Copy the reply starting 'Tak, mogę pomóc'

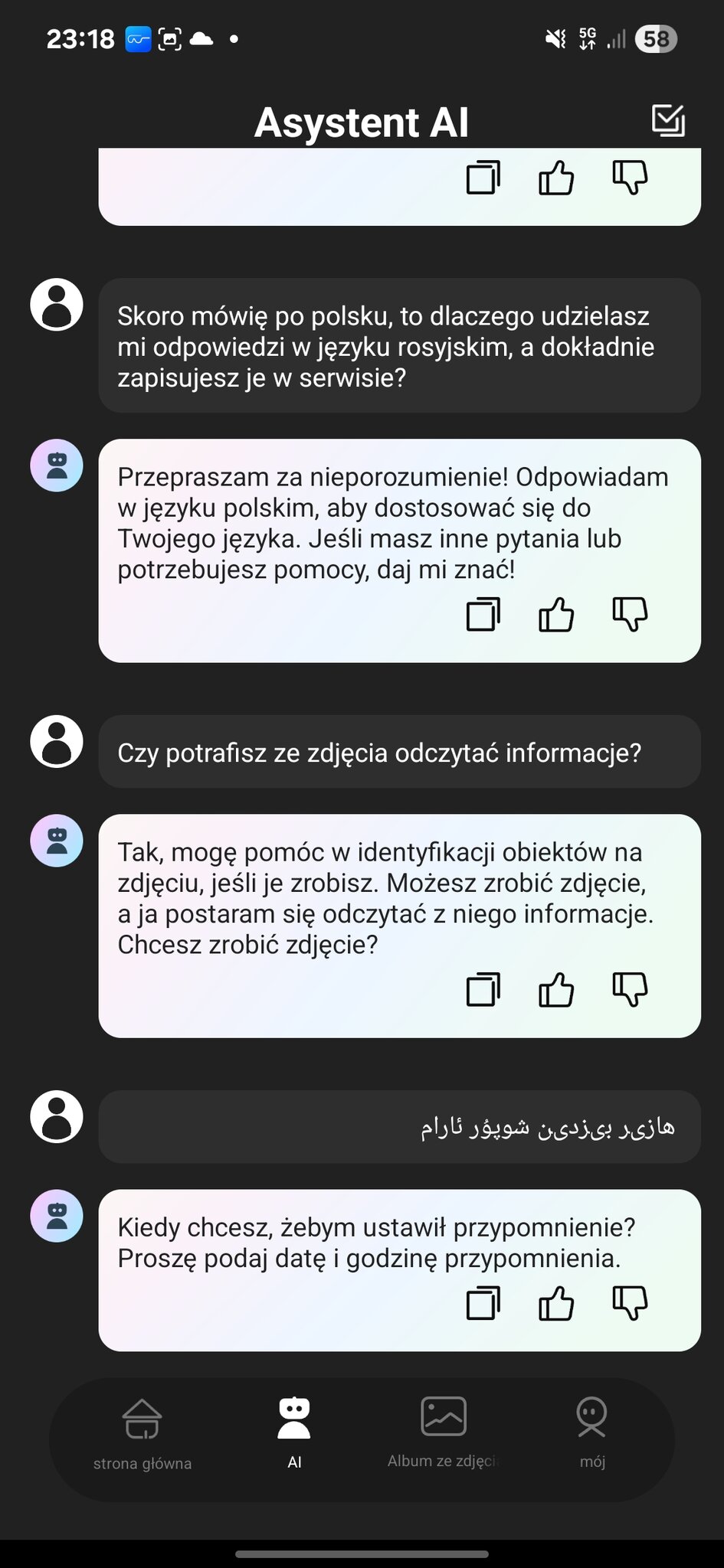[x=483, y=989]
